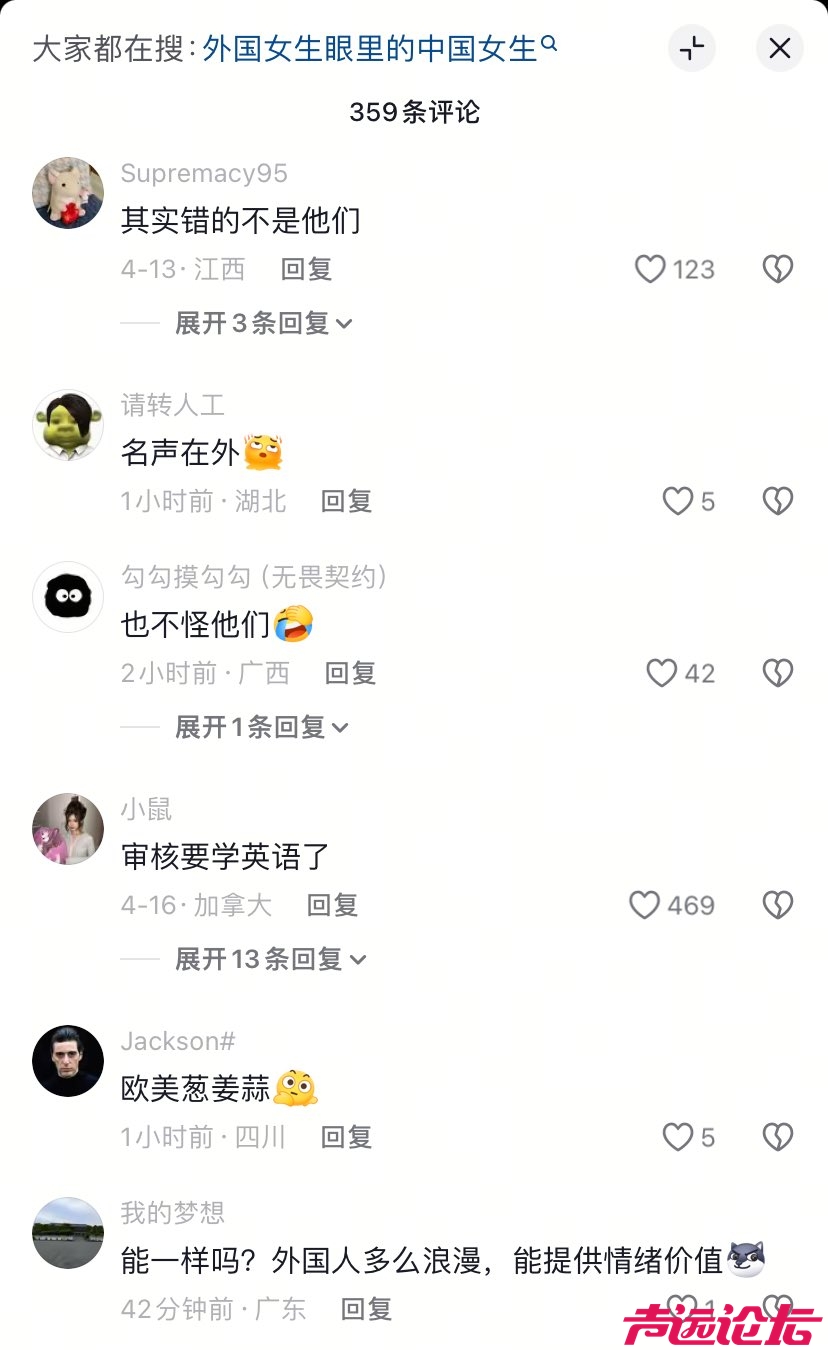This screenshot has height=1350, width=828.
Task: Reply to 小鼠's comment
Action: point(332,905)
